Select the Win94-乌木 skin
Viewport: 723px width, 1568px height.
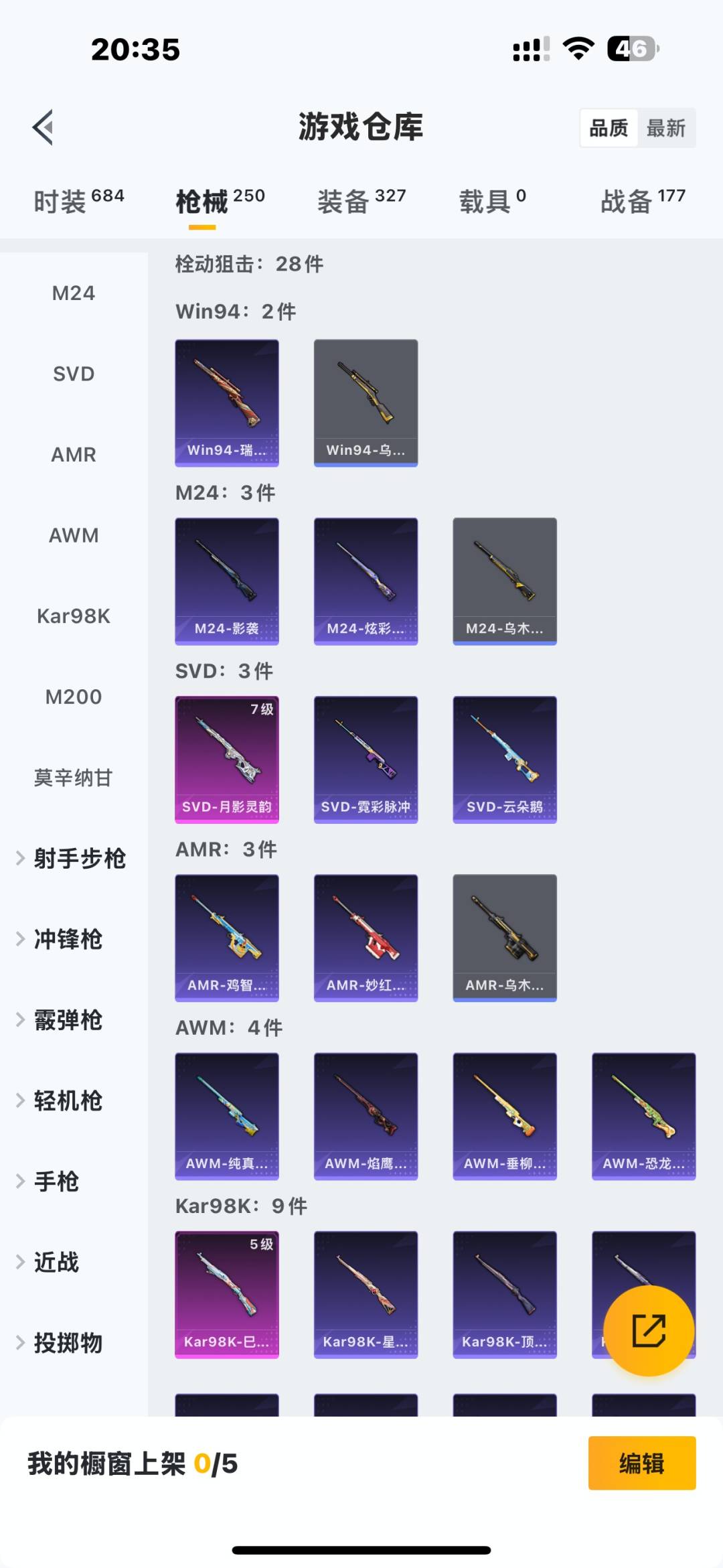point(366,402)
